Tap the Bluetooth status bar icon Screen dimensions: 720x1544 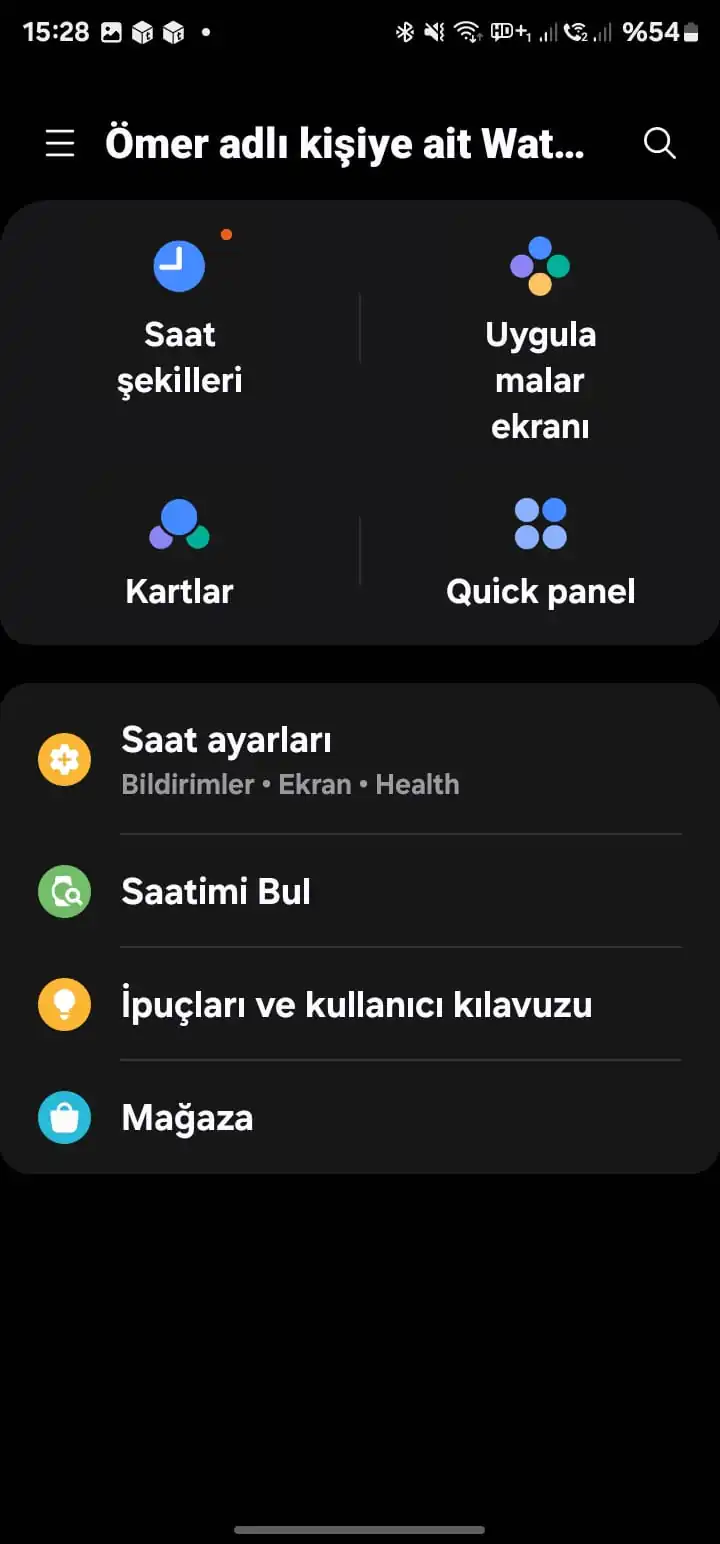405,31
